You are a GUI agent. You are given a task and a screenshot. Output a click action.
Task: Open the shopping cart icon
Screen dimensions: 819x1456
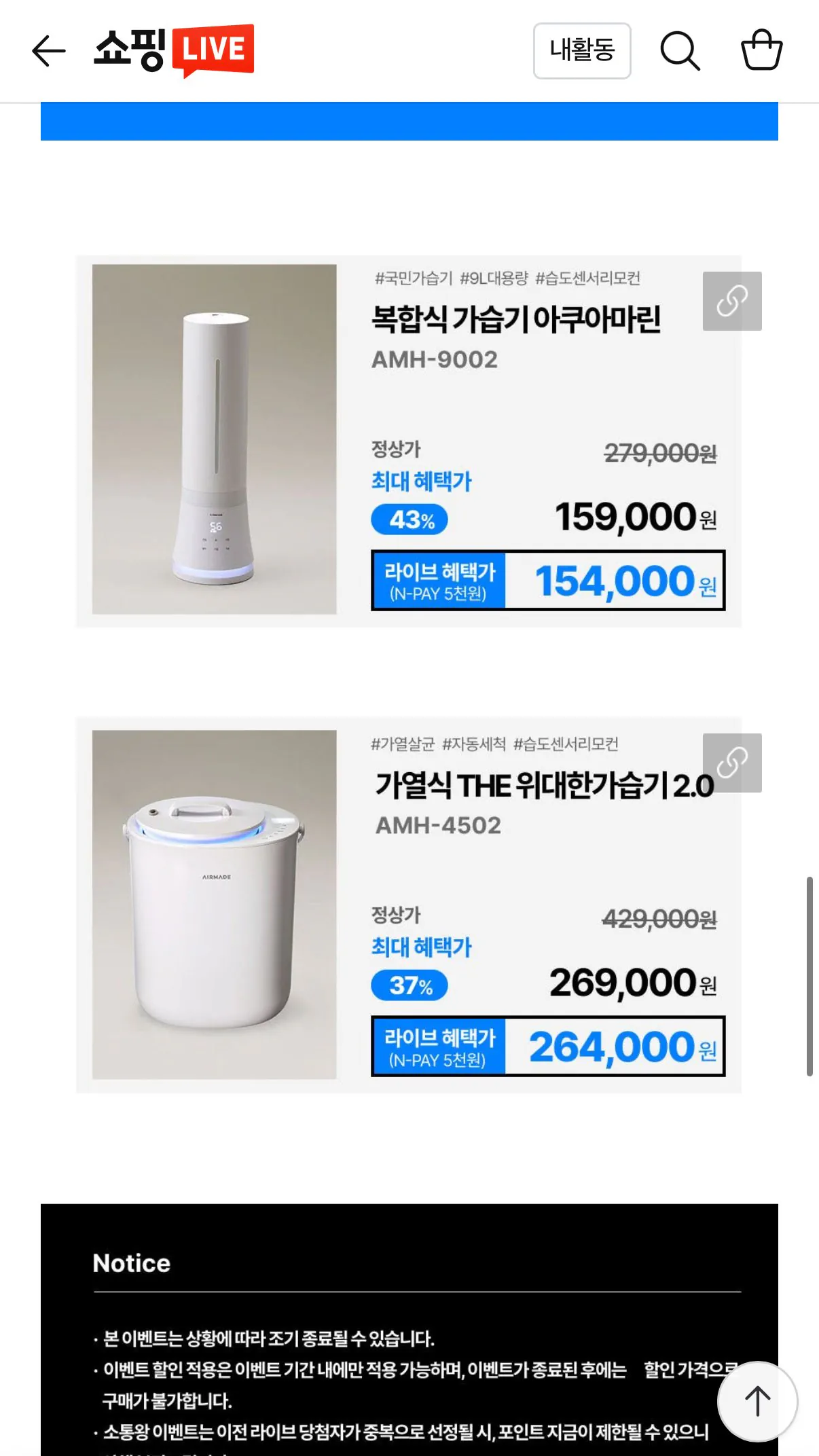(762, 49)
